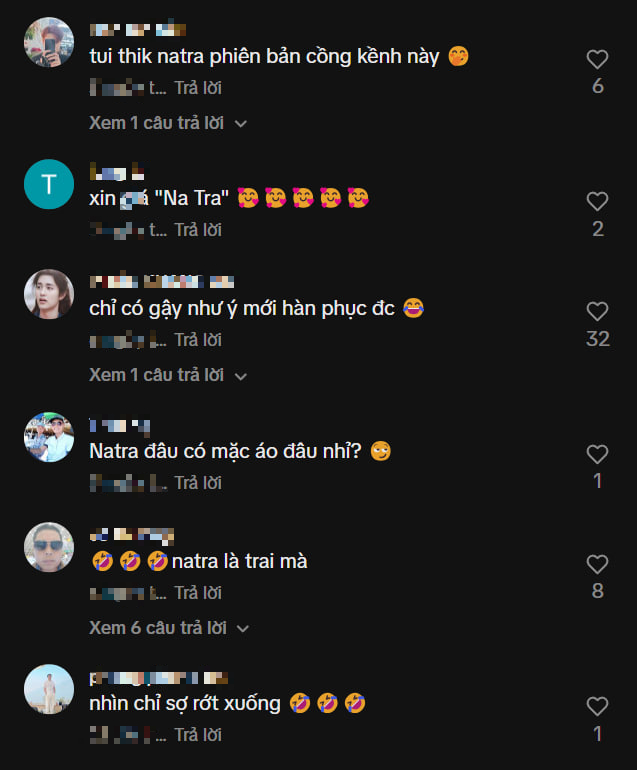Expand 'Xem 6 câu trả lời' replies

pos(167,628)
